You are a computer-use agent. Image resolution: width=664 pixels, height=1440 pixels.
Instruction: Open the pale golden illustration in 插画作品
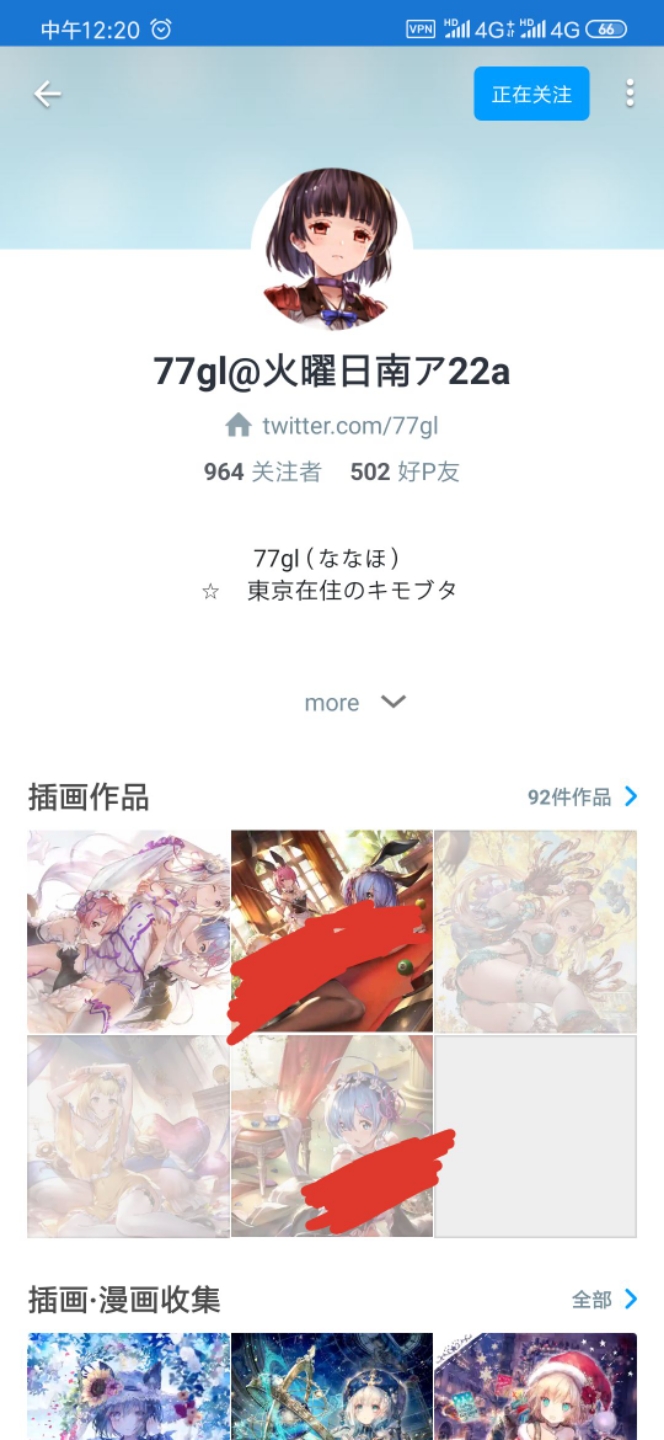click(x=535, y=931)
